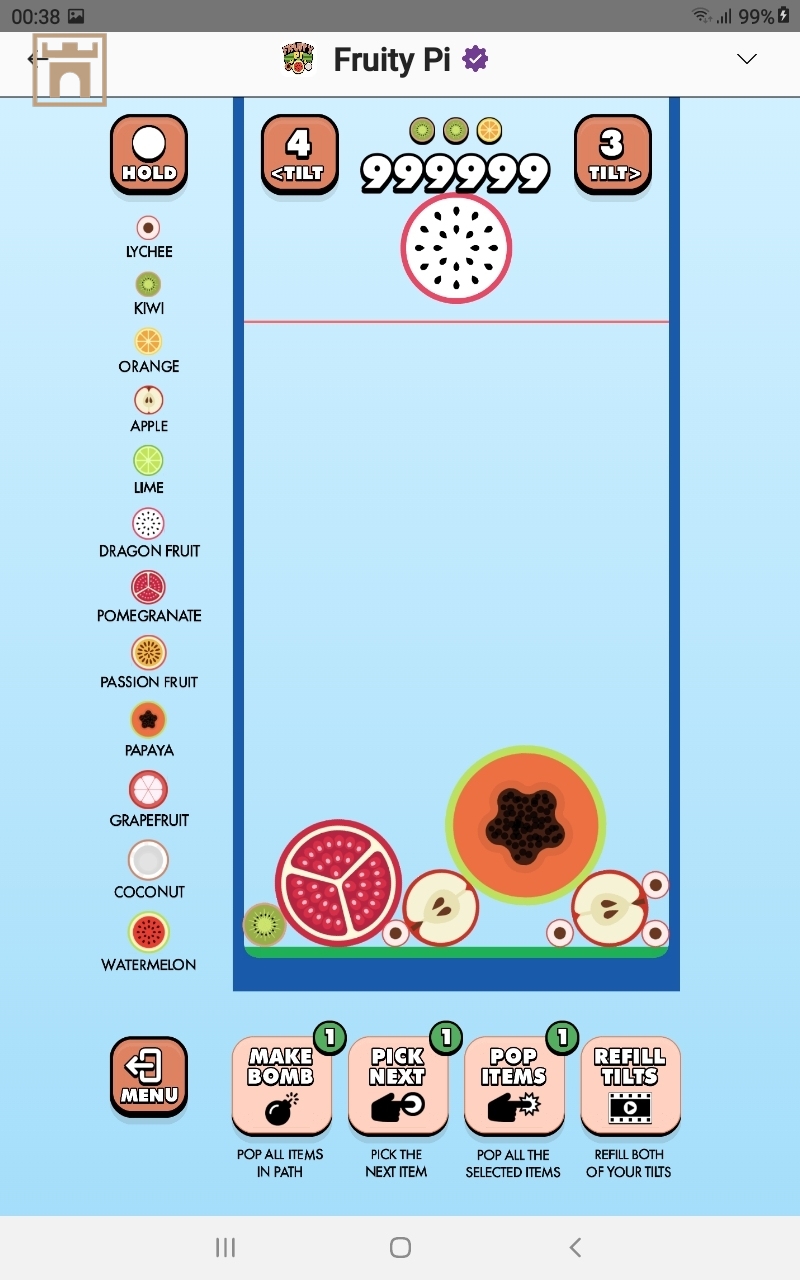Expand the top-right dropdown chevron
800x1280 pixels.
point(746,59)
